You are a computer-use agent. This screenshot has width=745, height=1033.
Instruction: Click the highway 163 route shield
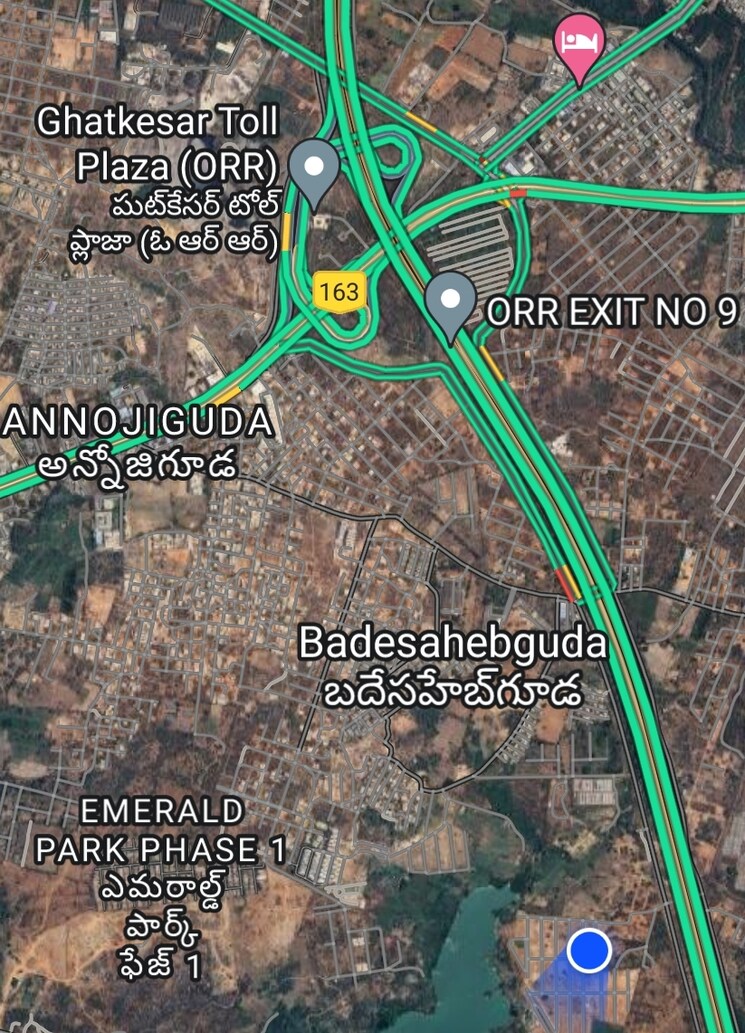click(x=340, y=294)
